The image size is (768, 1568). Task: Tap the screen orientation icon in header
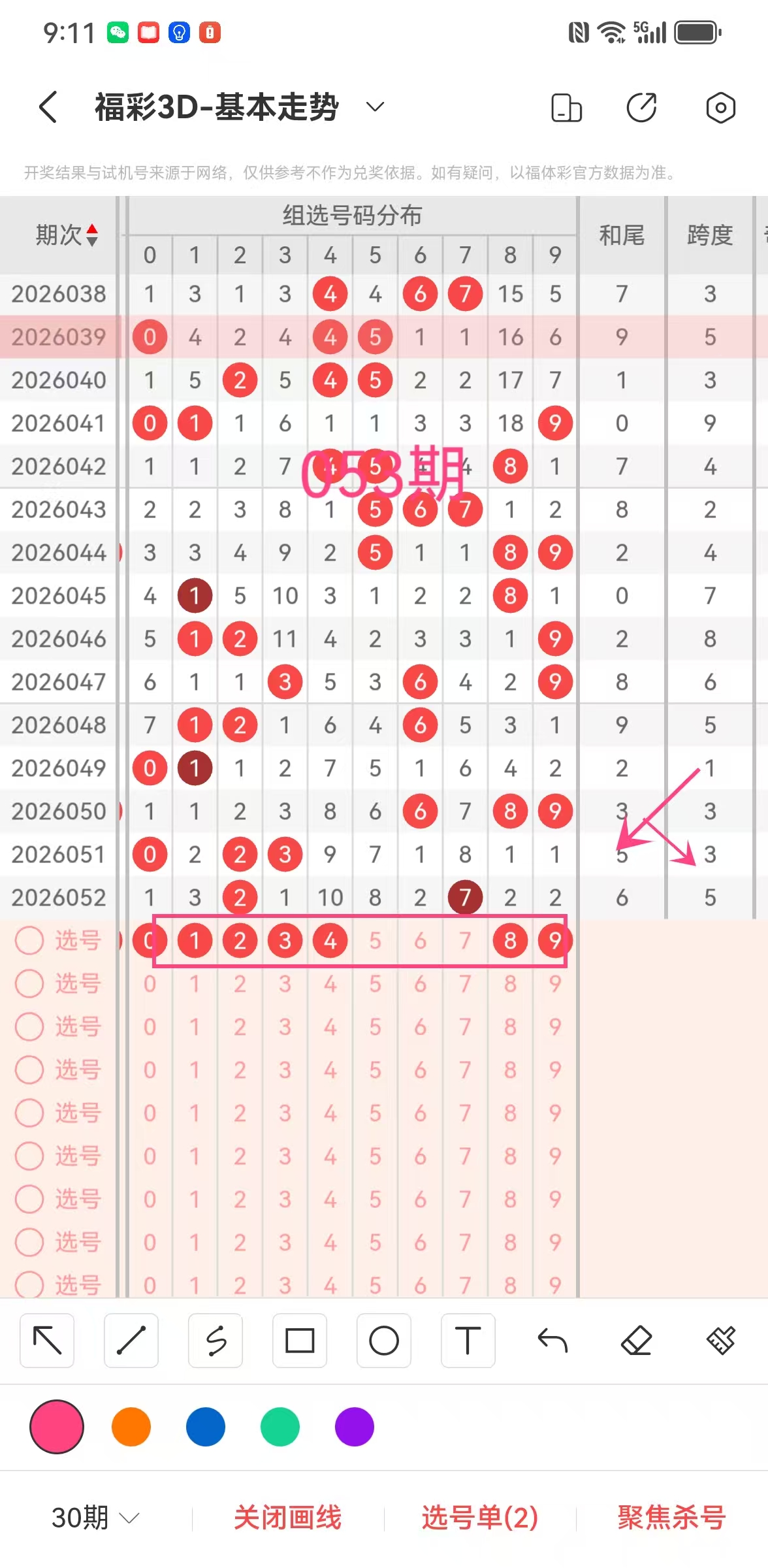(566, 108)
